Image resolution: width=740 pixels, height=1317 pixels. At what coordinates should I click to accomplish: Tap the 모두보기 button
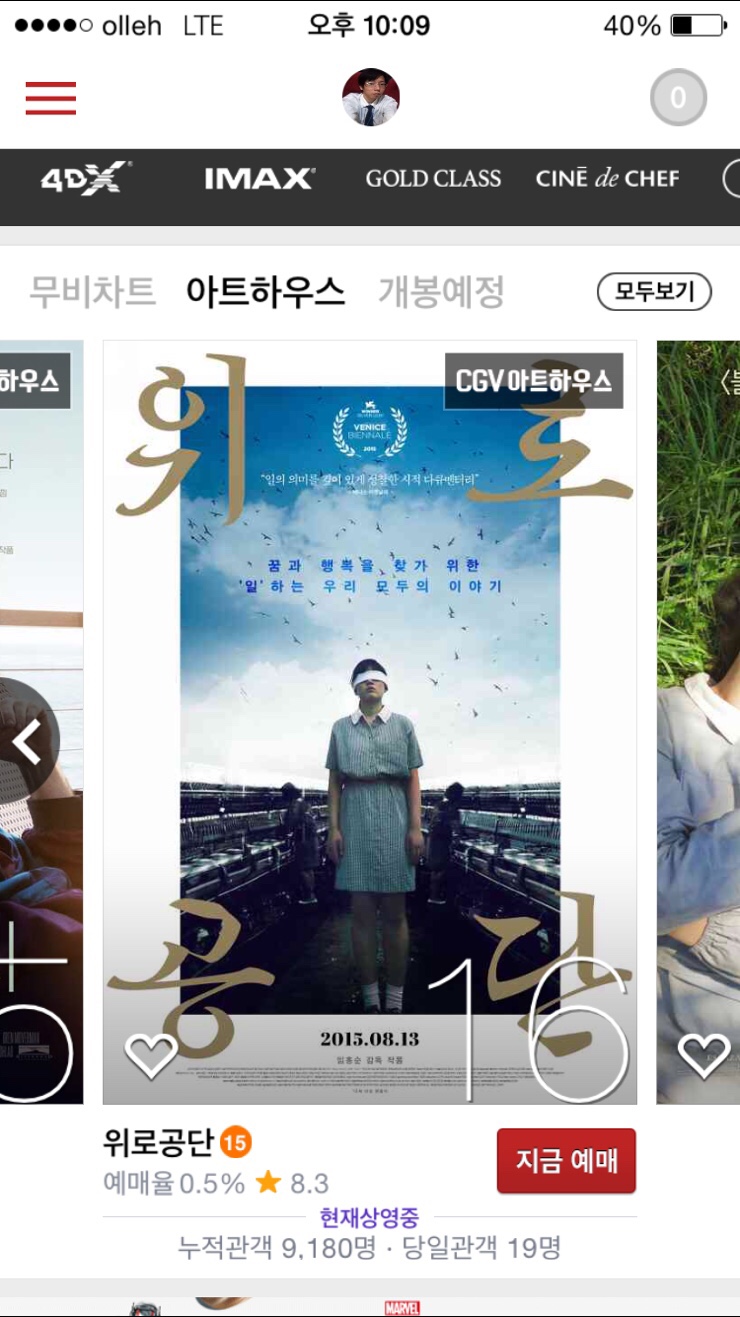pos(654,292)
